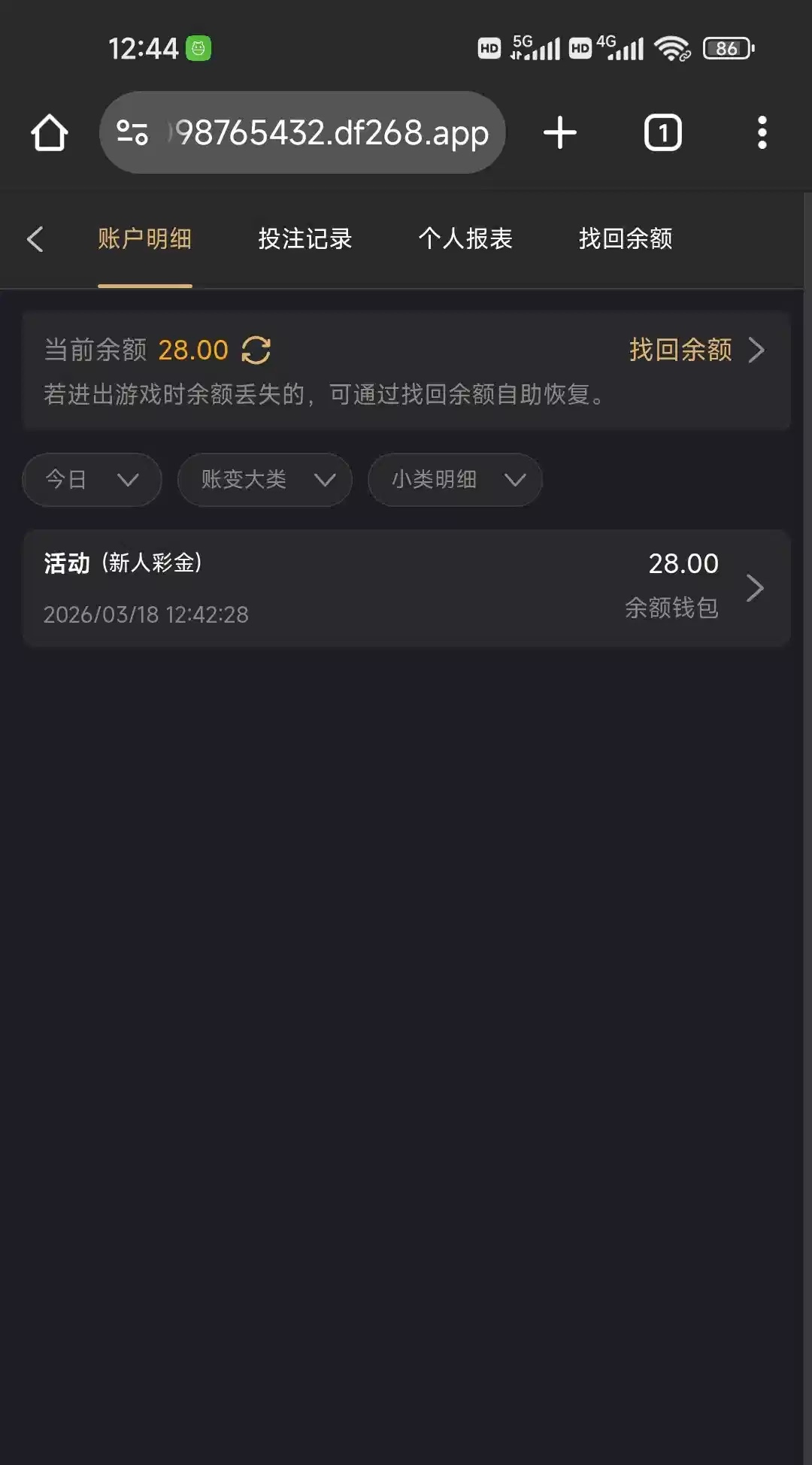Tap the browser home button
The height and width of the screenshot is (1465, 812).
(50, 133)
